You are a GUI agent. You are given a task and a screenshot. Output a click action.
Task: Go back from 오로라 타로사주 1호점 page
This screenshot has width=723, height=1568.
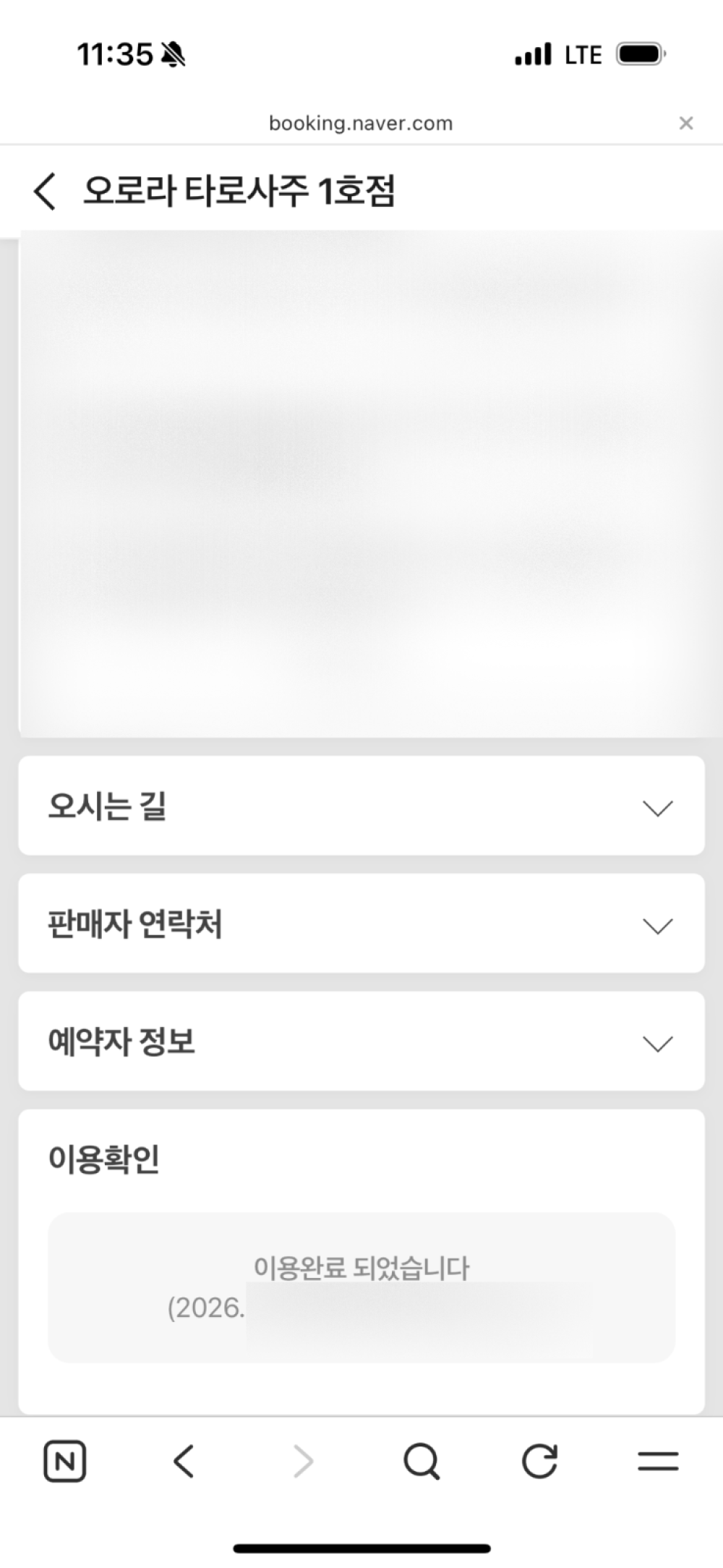tap(45, 192)
